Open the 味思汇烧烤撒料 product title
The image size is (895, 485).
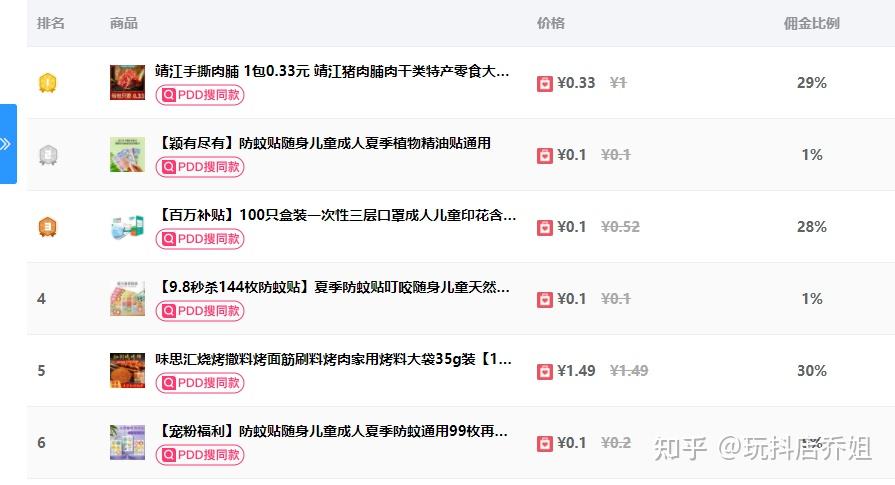[334, 359]
